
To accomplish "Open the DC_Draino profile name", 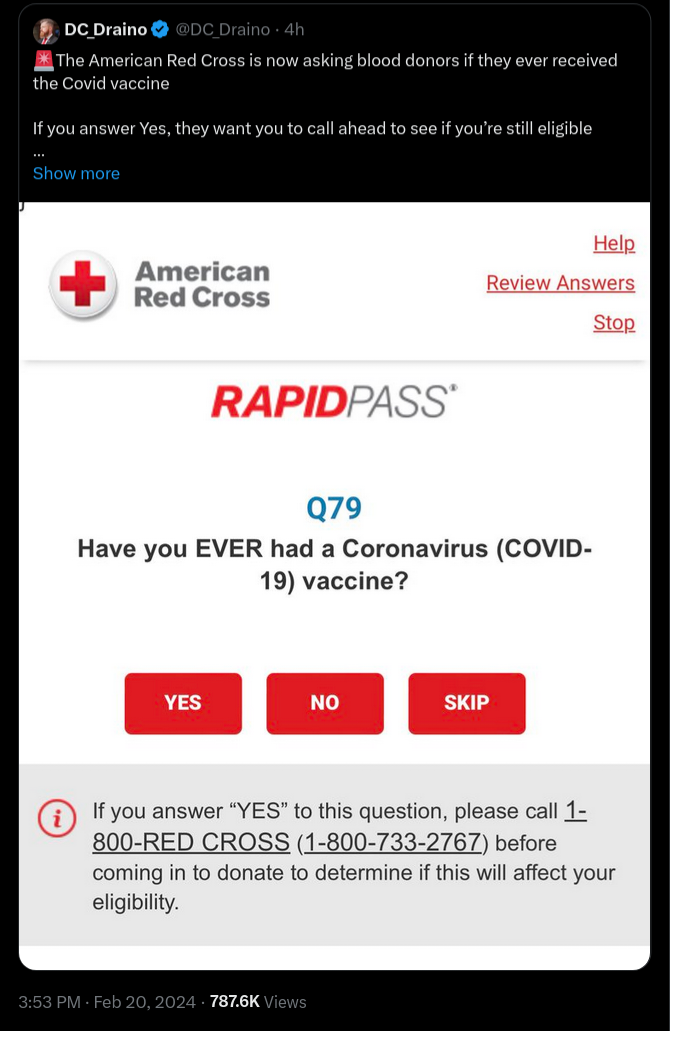I will pos(105,30).
